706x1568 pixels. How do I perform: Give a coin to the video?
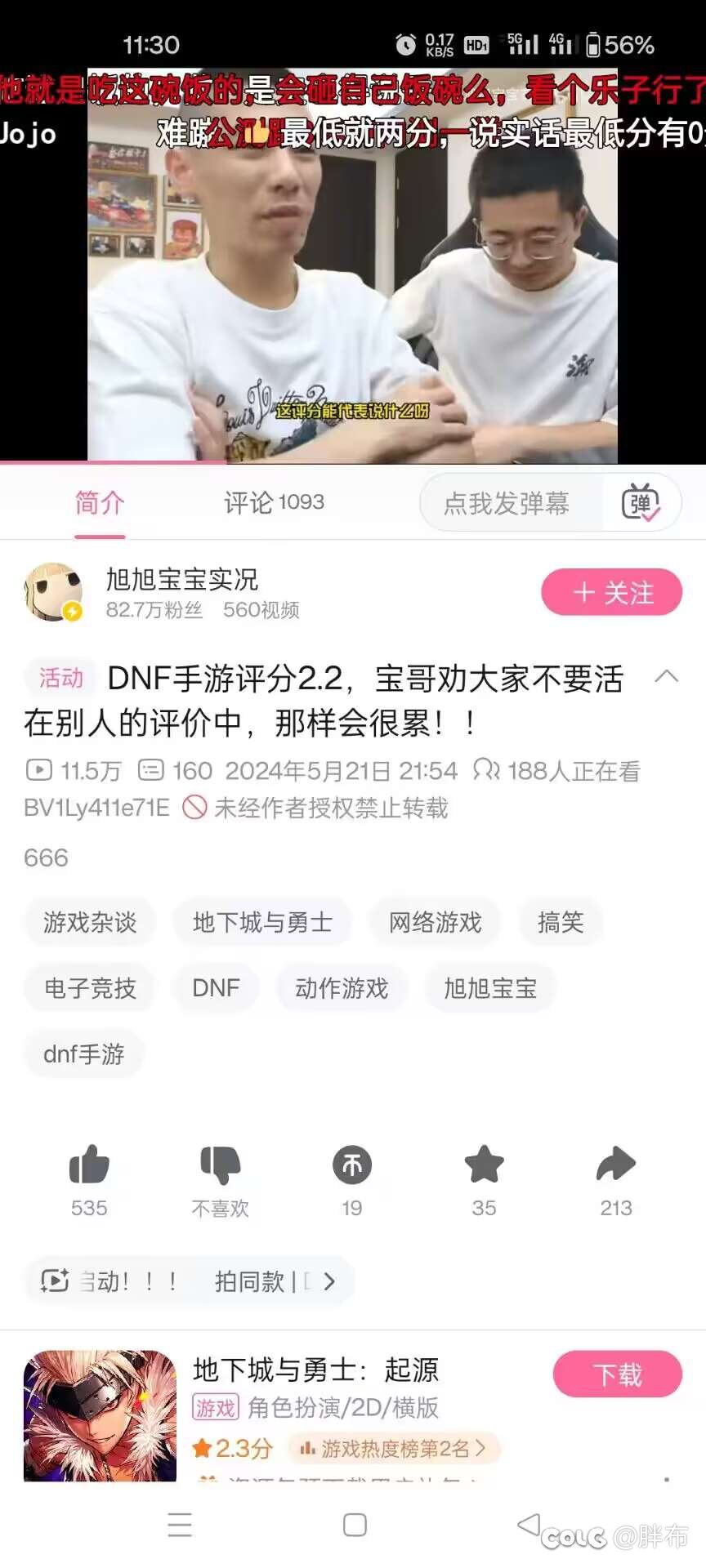(x=352, y=1165)
